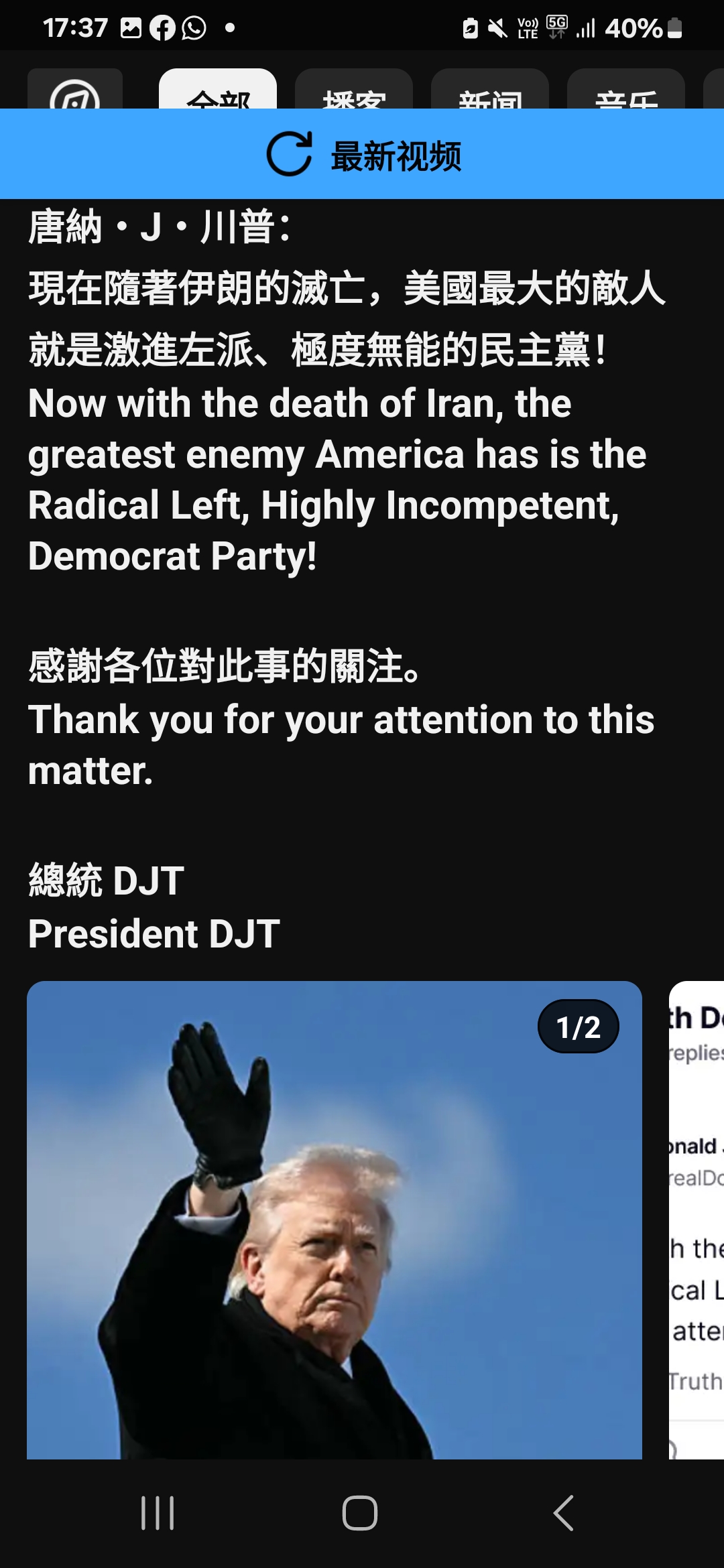Return to the home screen

pyautogui.click(x=360, y=1513)
